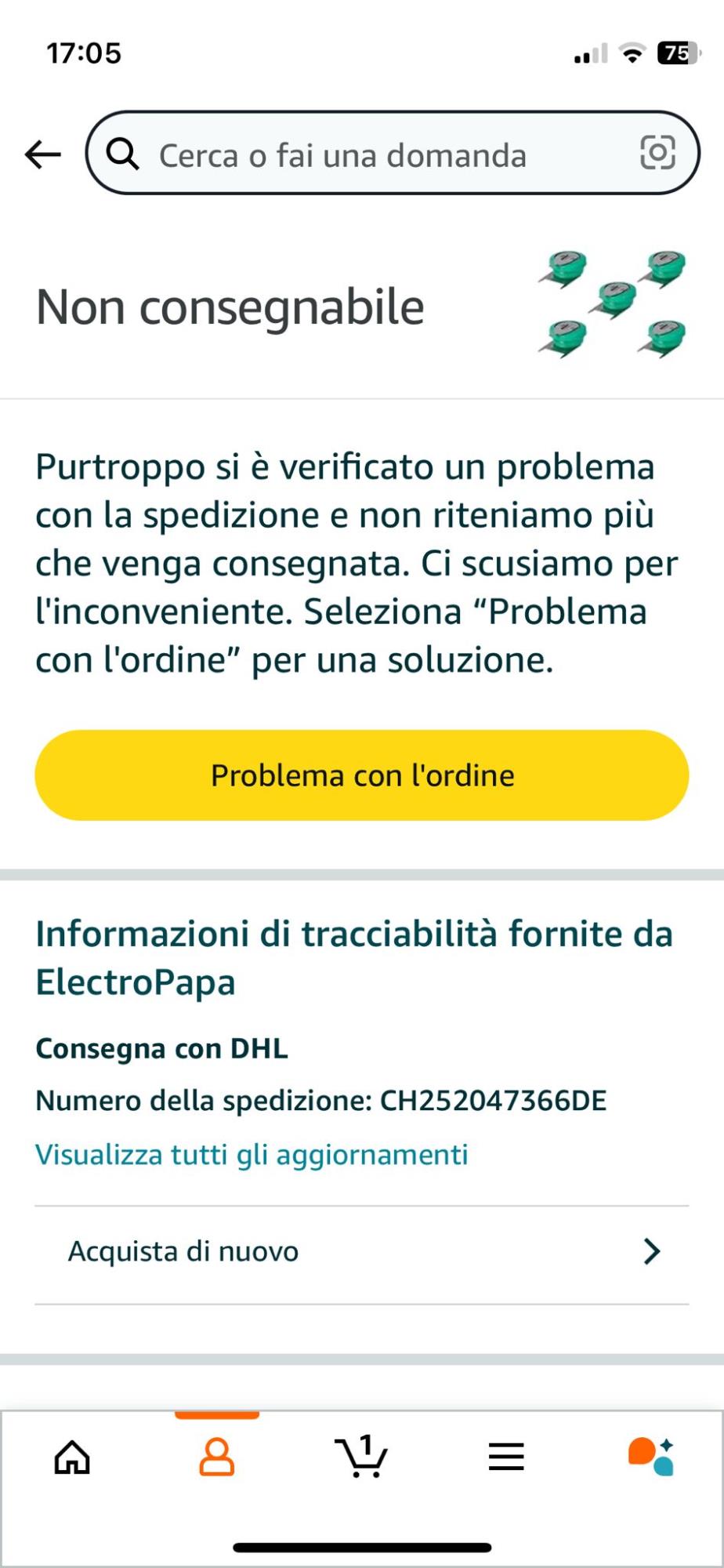Open 'Visualizza tutti gli aggiornamenti' link
The width and height of the screenshot is (724, 1568).
point(252,1155)
